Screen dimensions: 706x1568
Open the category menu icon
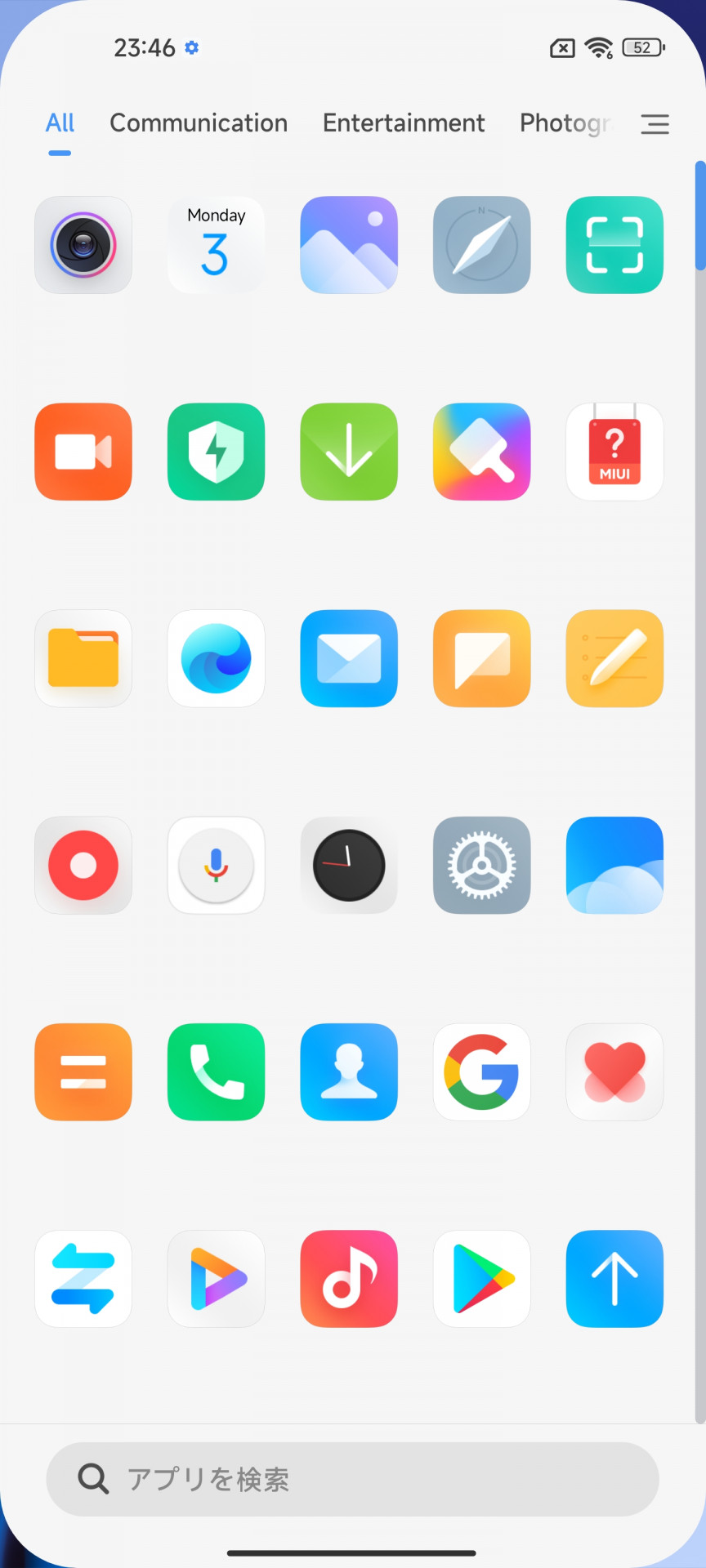pyautogui.click(x=655, y=124)
